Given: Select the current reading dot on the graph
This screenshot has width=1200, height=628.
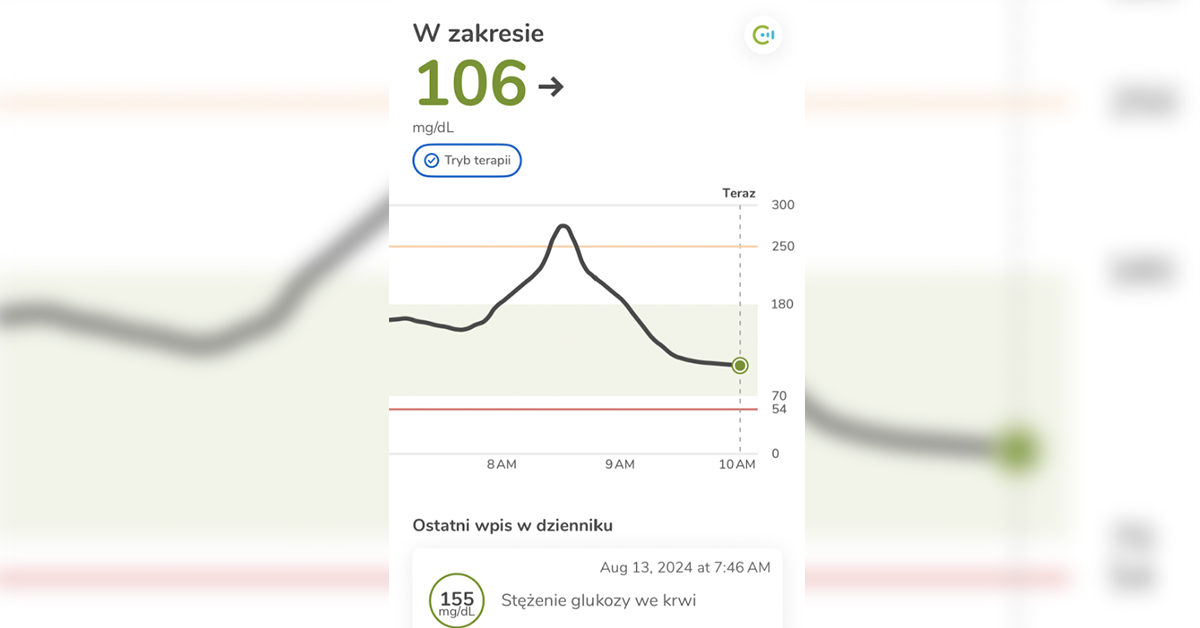Looking at the screenshot, I should click(740, 366).
